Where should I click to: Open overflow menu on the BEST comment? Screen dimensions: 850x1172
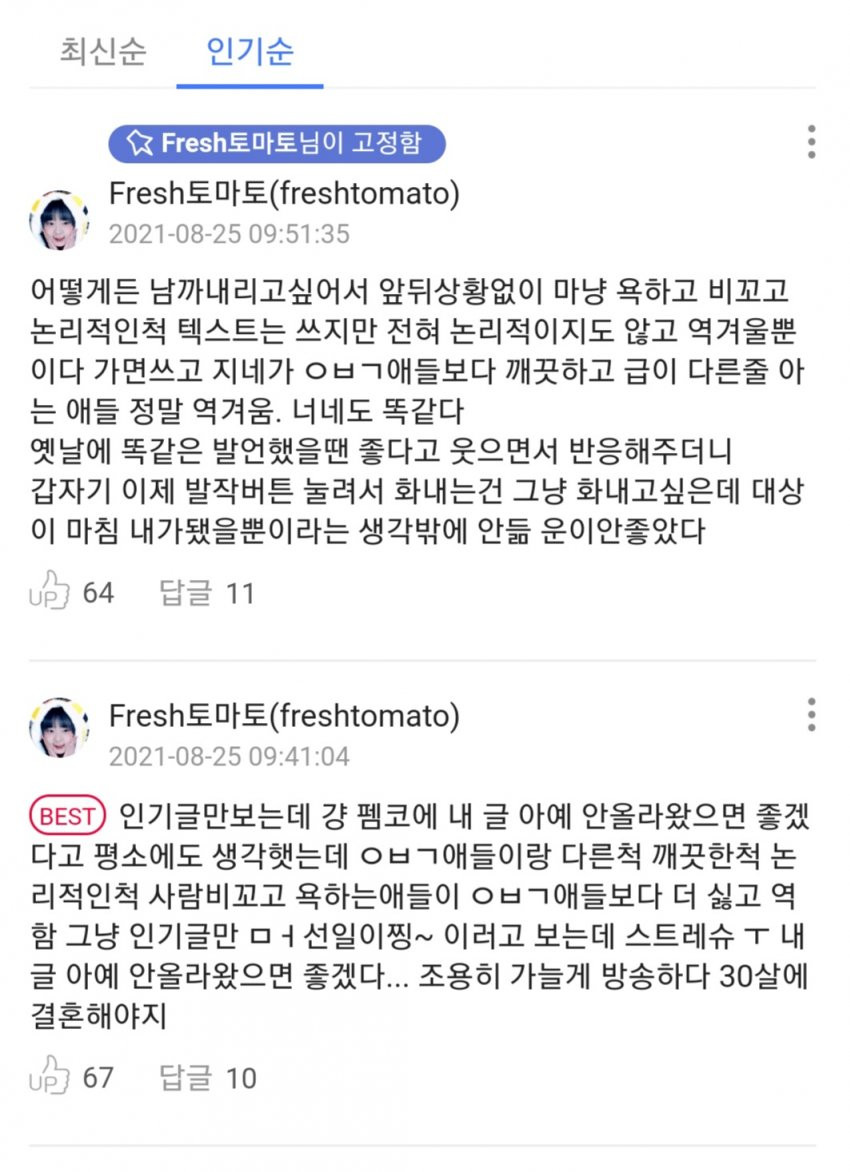(x=811, y=714)
